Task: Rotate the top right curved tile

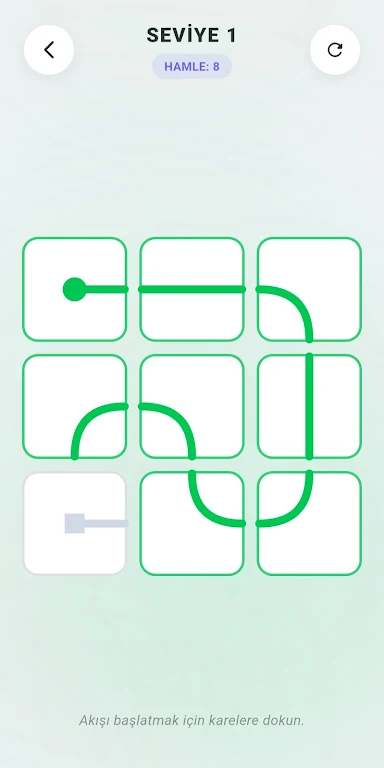Action: pos(310,289)
